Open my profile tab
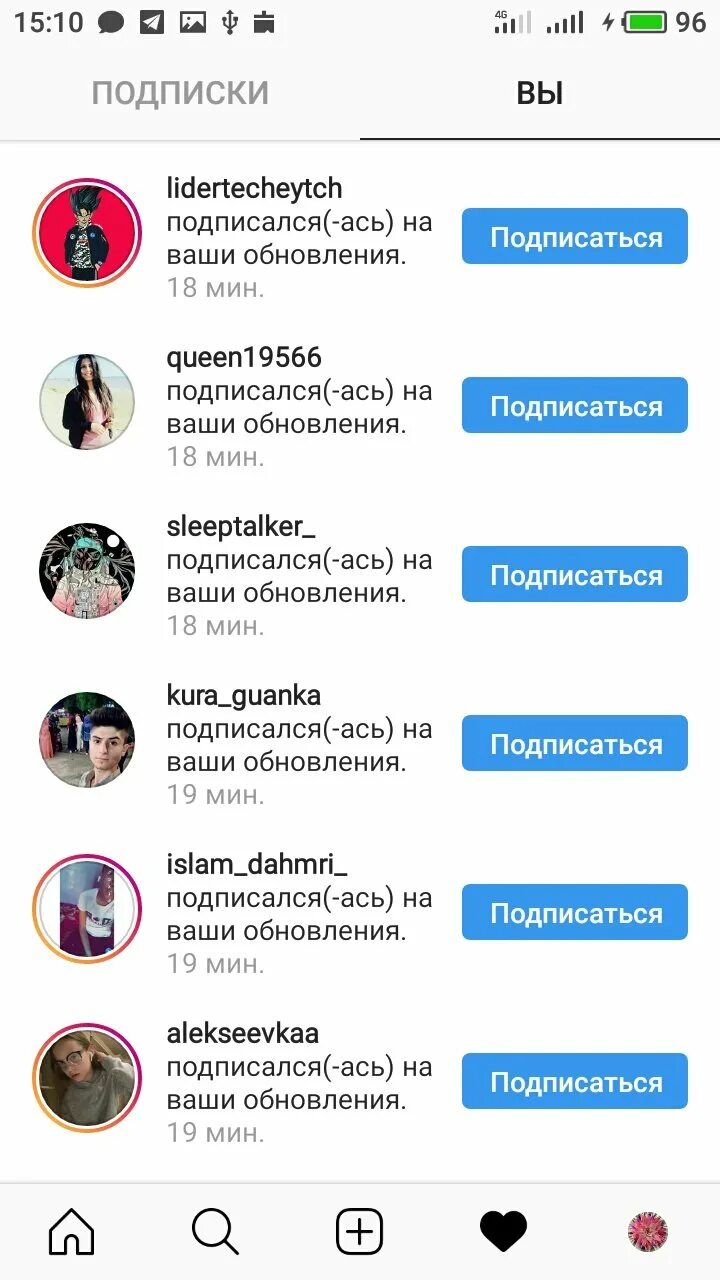This screenshot has width=720, height=1280. click(x=647, y=1231)
